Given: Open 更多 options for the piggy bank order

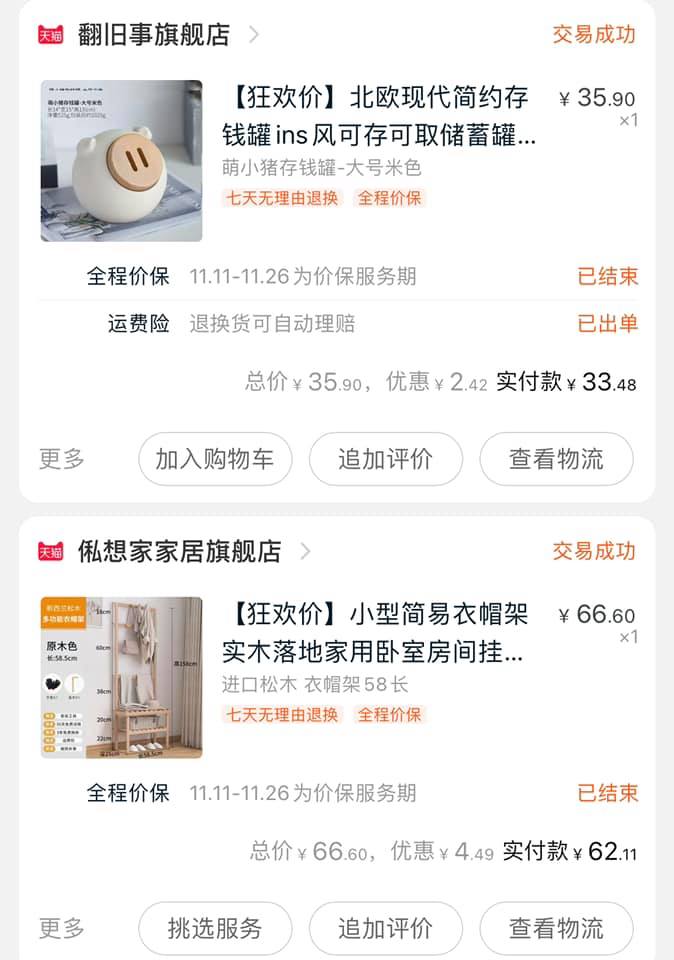Looking at the screenshot, I should pos(62,459).
